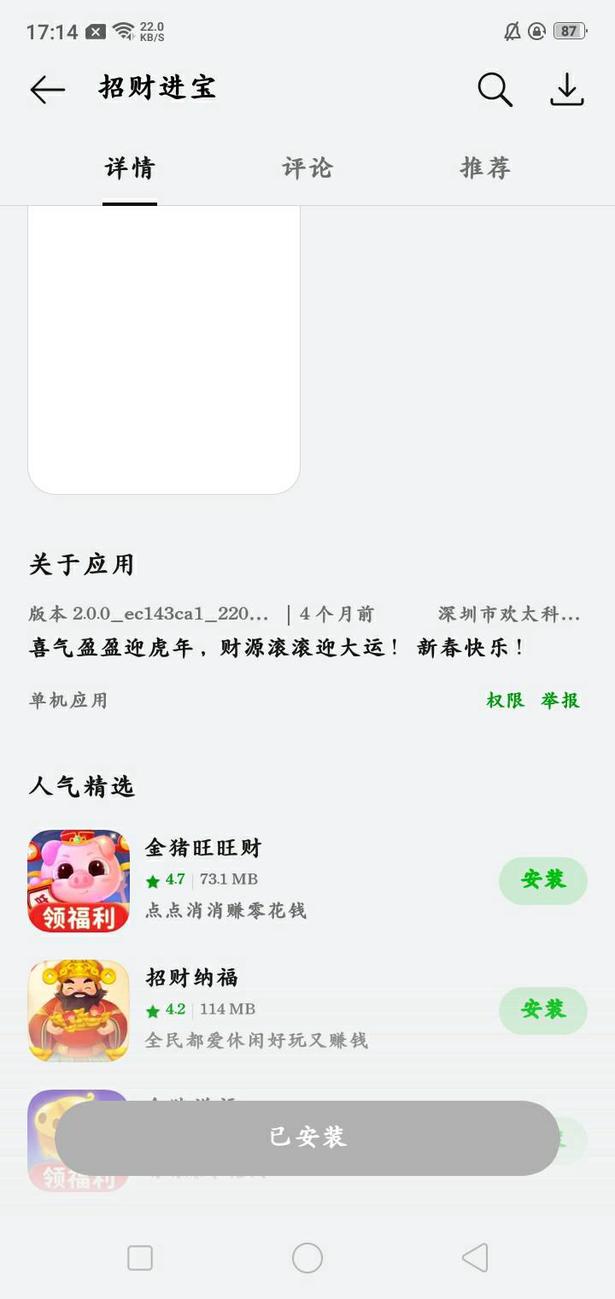
Task: View app 权限 details
Action: coord(505,700)
